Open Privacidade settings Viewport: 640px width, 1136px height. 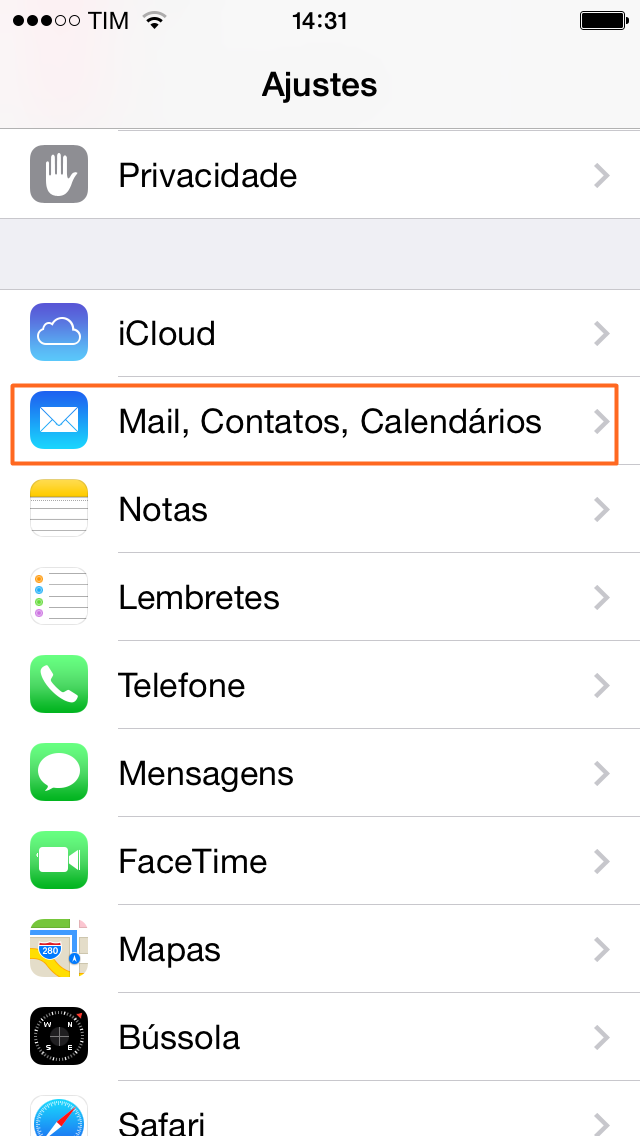click(320, 175)
